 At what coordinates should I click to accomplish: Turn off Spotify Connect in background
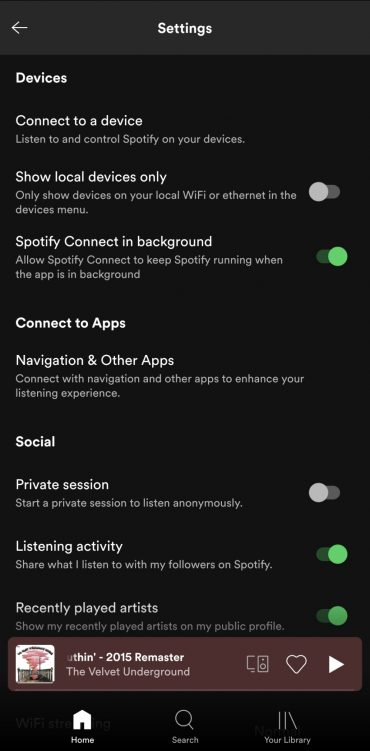(332, 257)
